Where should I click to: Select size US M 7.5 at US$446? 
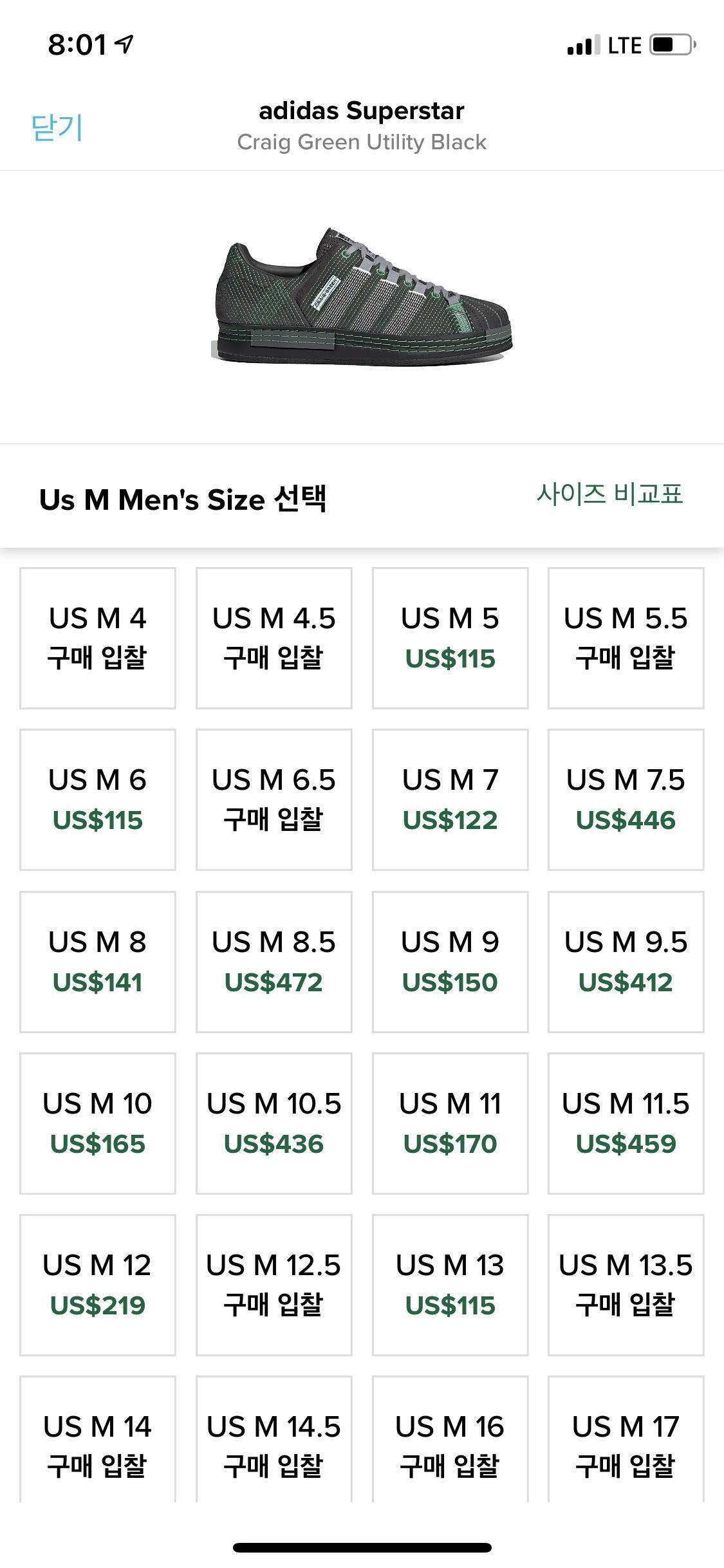click(626, 799)
